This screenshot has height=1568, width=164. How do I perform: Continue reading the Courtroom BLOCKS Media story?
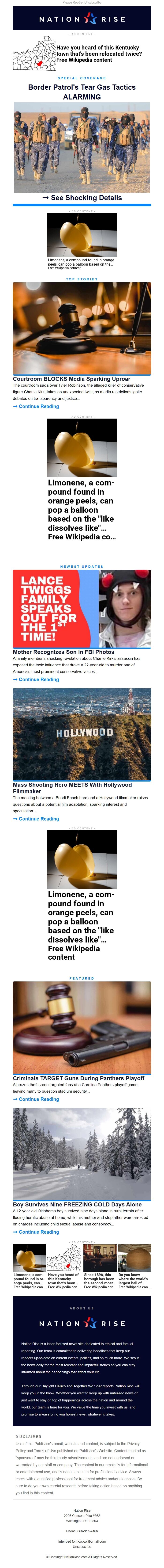point(38,406)
